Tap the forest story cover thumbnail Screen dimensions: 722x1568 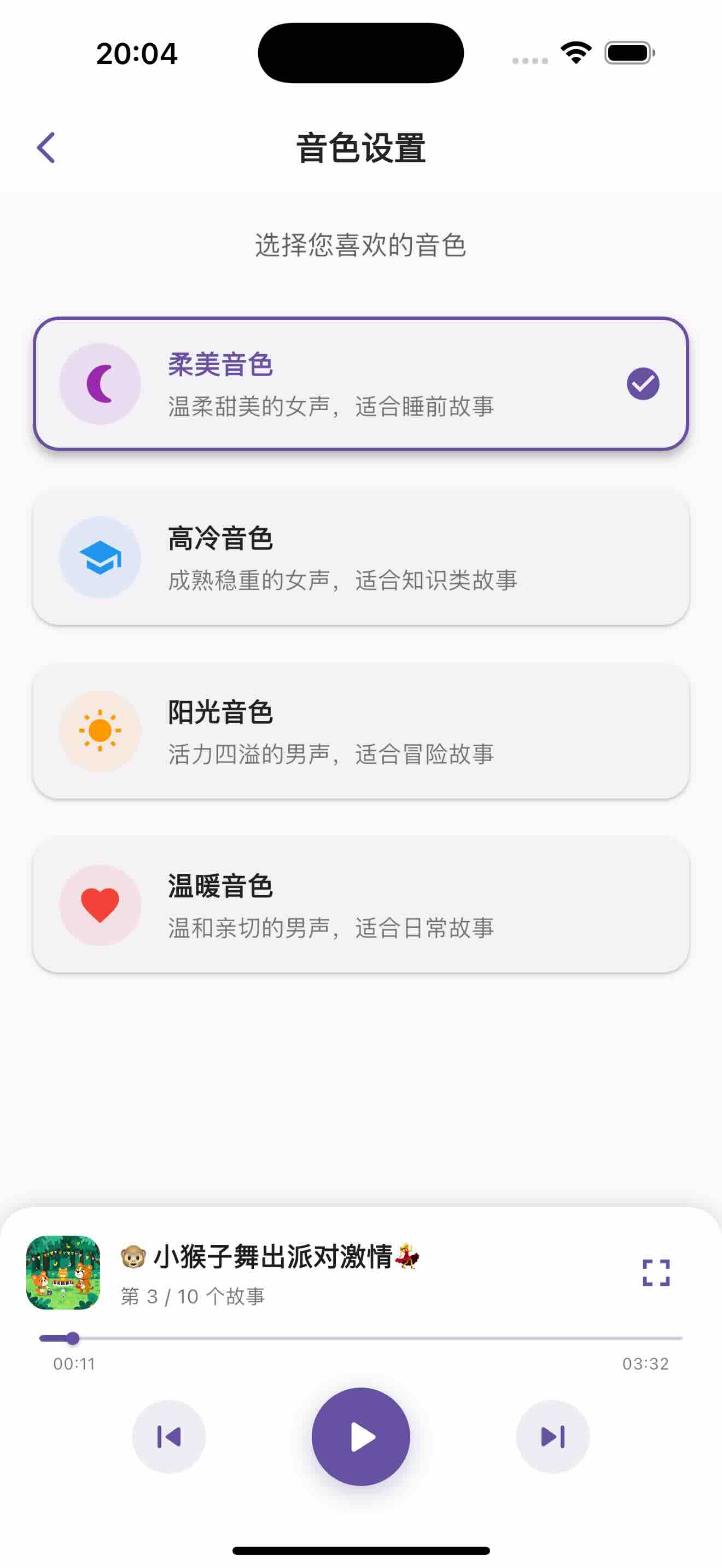(x=63, y=1273)
